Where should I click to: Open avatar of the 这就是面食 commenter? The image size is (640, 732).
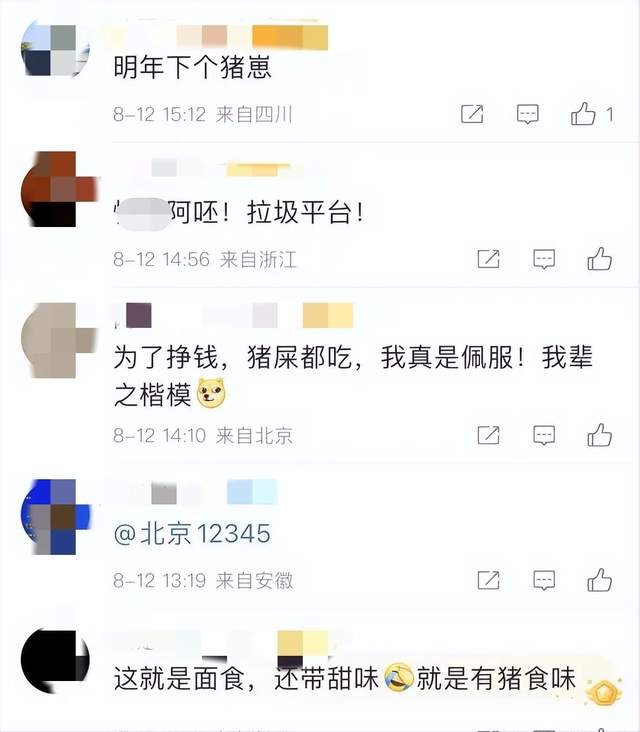pyautogui.click(x=55, y=660)
